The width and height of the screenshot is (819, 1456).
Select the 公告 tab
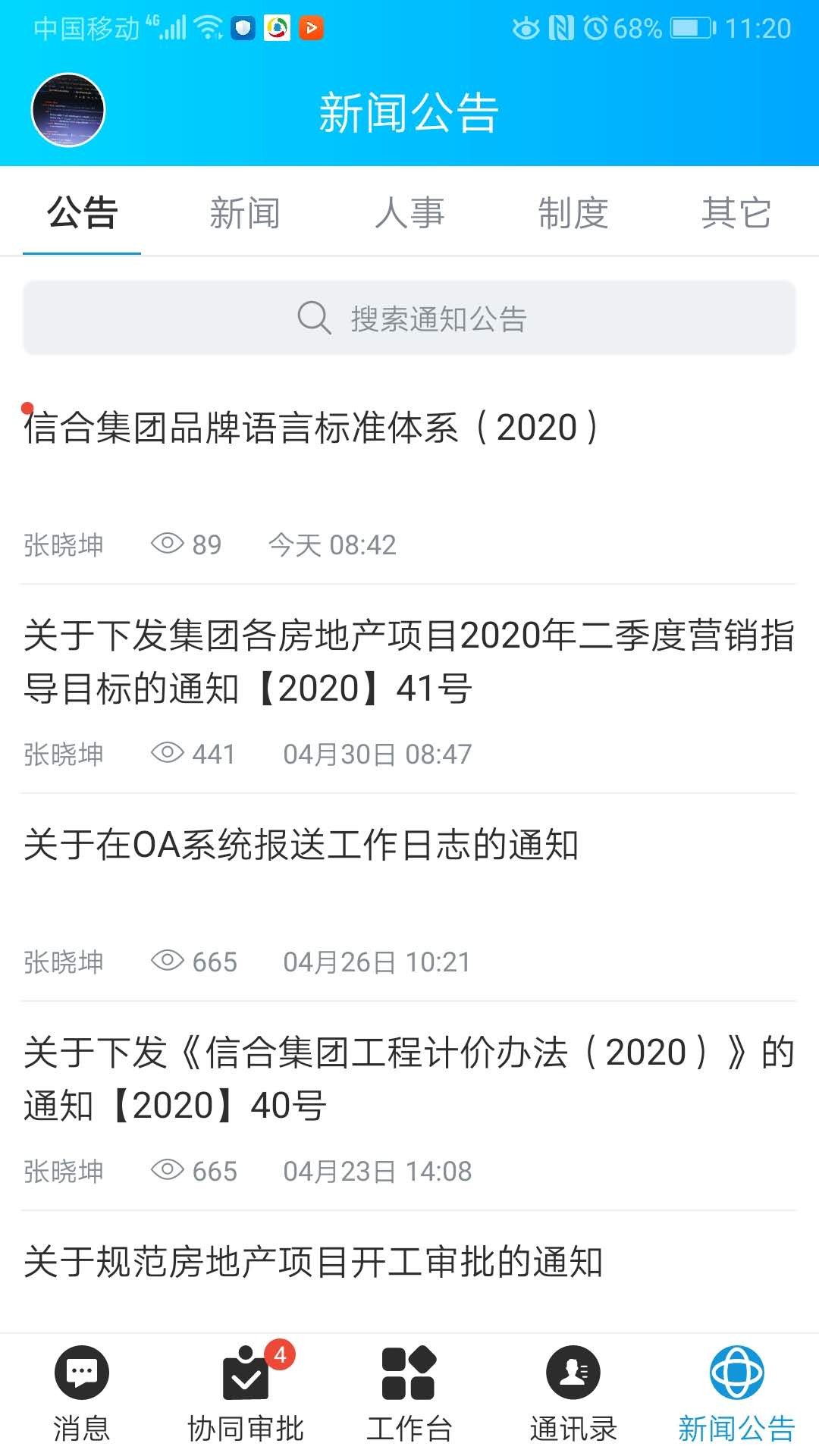(82, 213)
